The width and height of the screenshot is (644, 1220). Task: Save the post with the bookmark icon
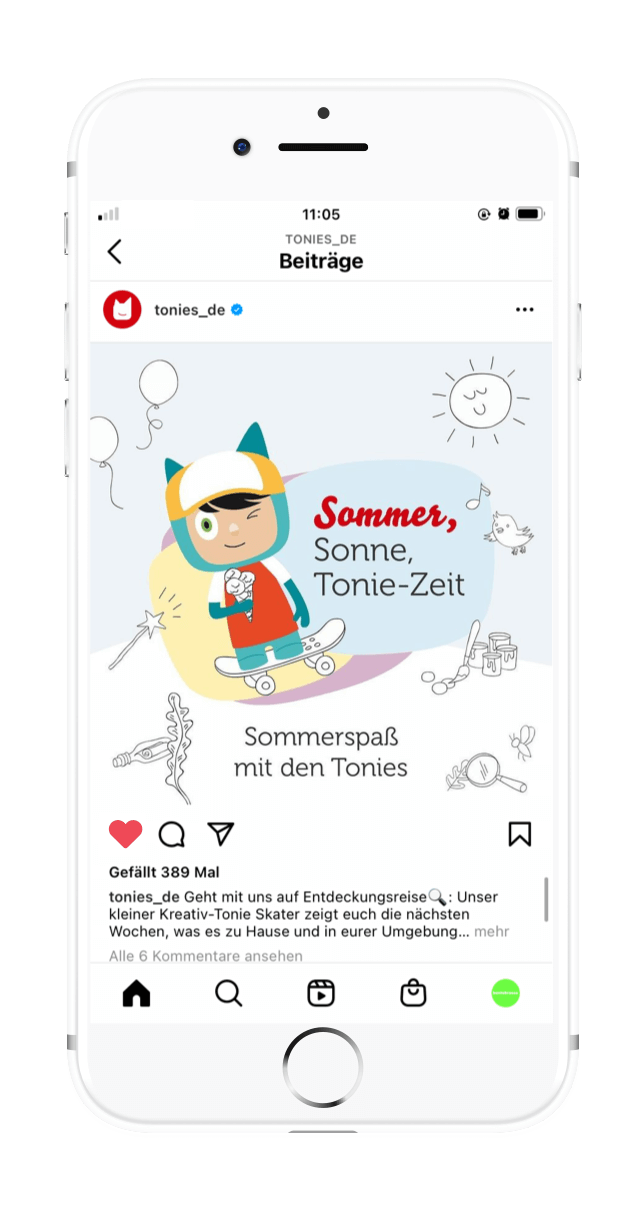coord(519,834)
